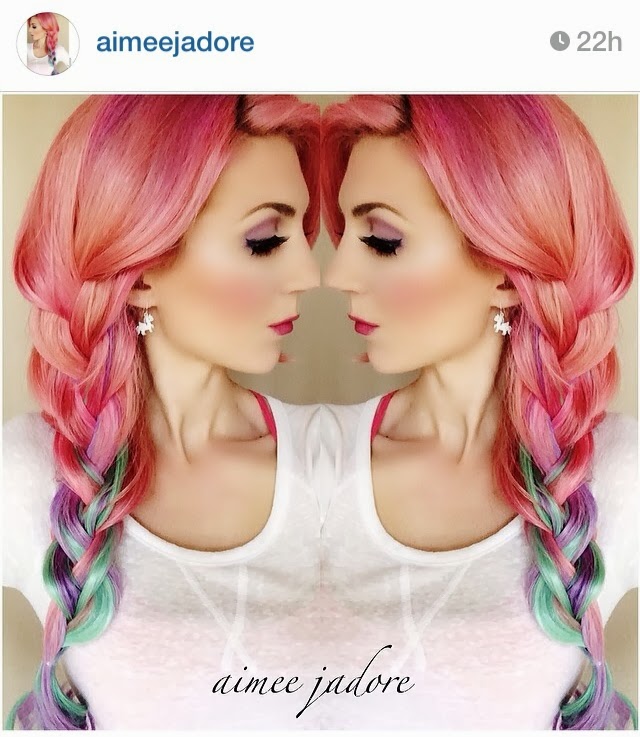Open the aimeejadore username link
The height and width of the screenshot is (737, 640).
click(x=174, y=42)
